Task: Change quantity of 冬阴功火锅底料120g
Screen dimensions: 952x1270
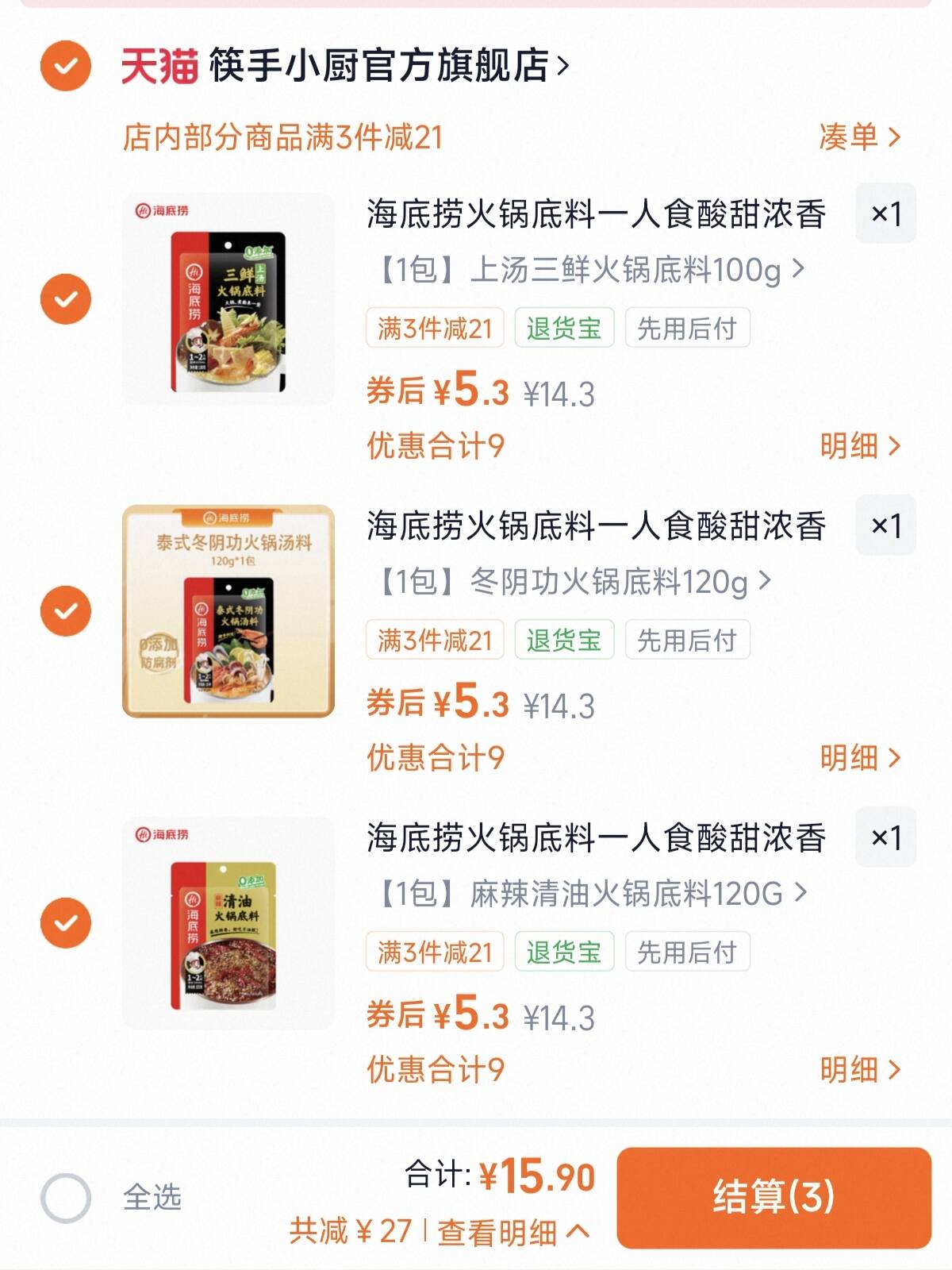Action: [885, 525]
